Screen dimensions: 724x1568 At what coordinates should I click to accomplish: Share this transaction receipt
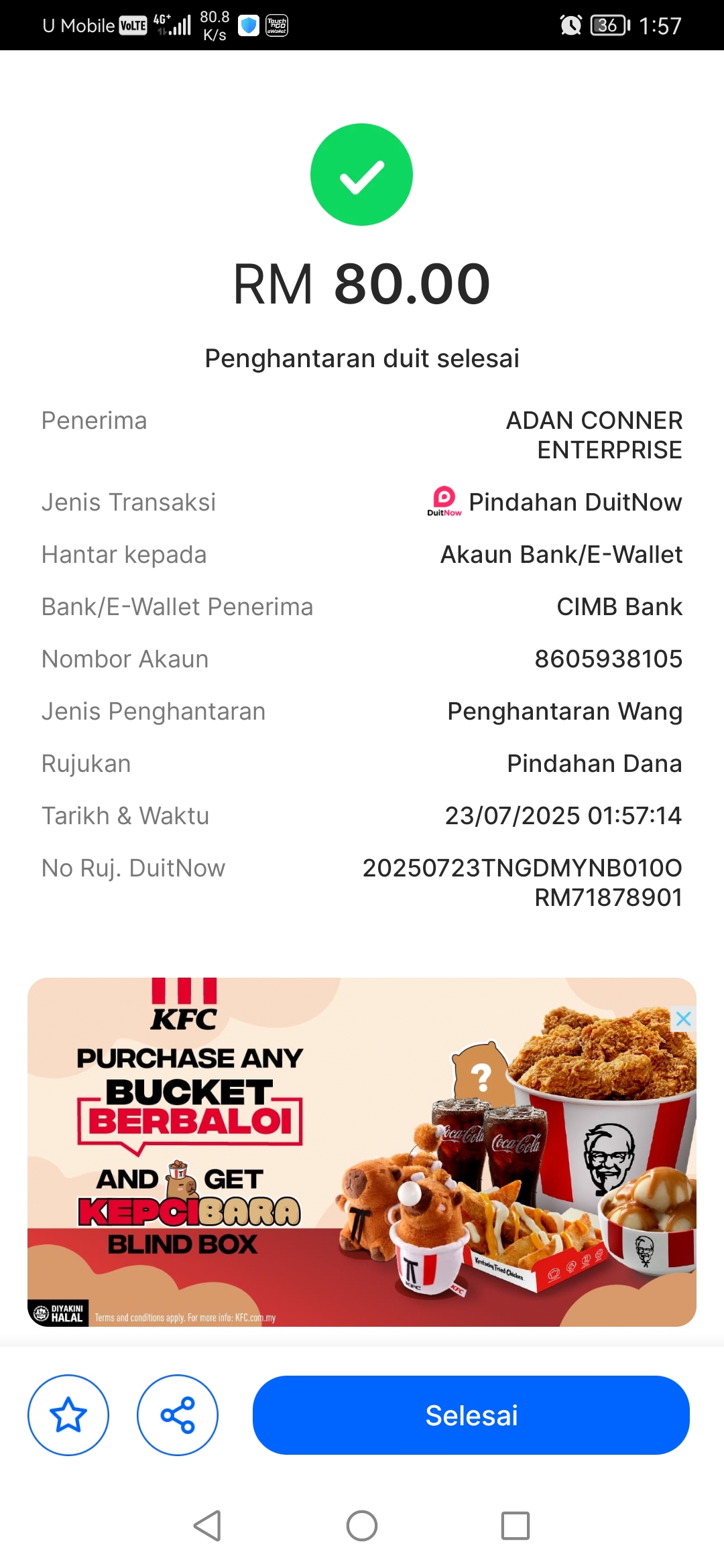[x=178, y=1415]
